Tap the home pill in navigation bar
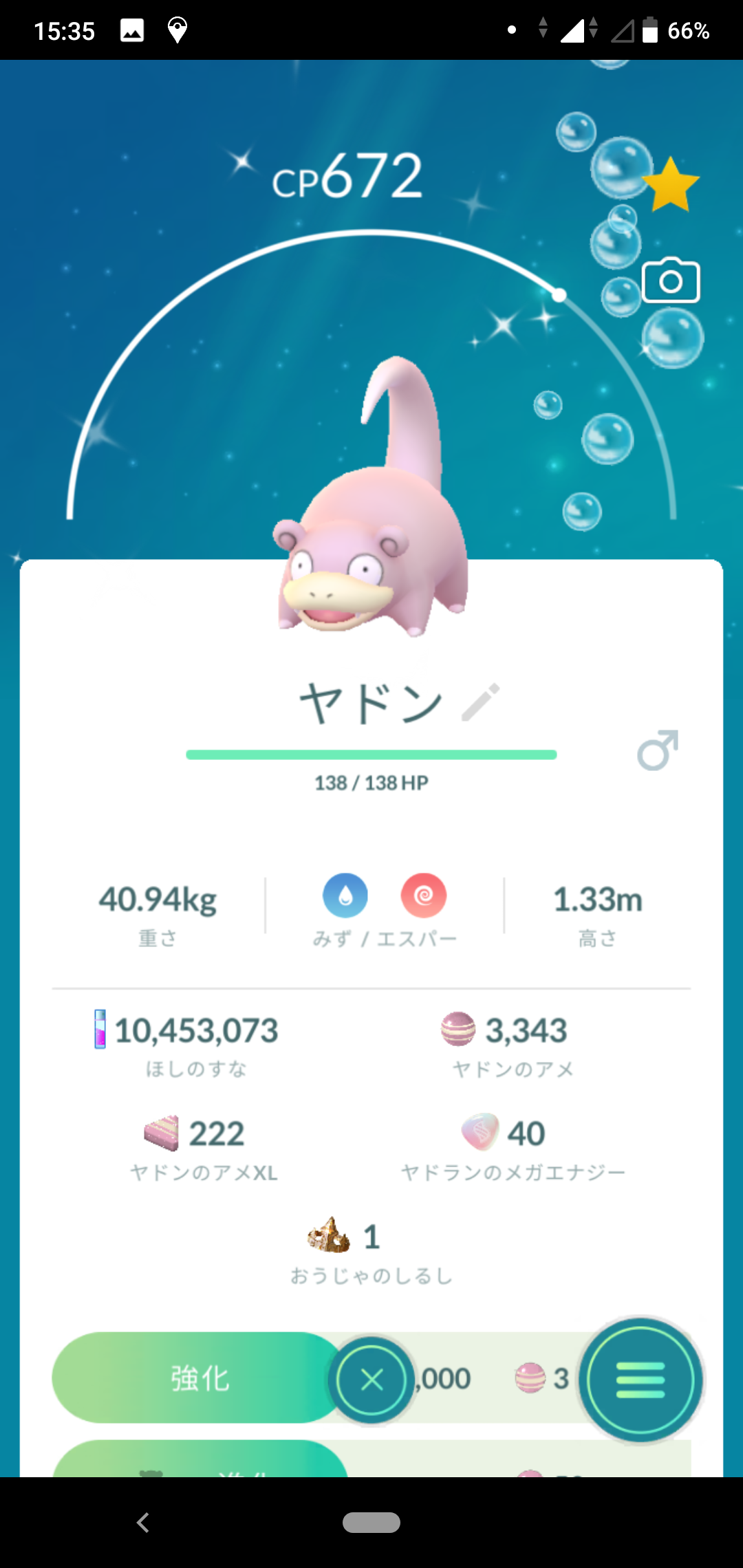The image size is (743, 1568). [x=371, y=1523]
